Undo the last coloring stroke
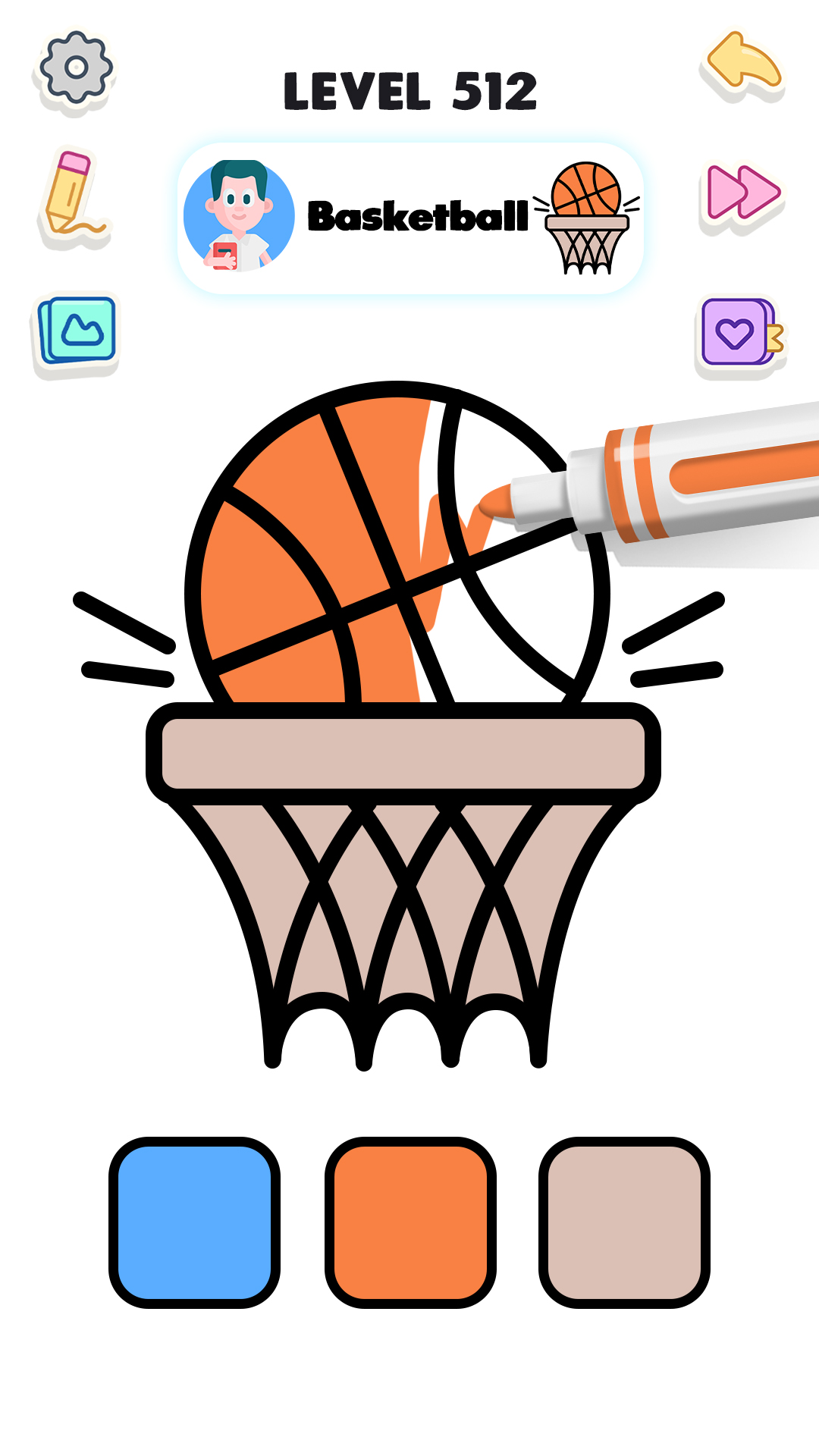The image size is (819, 1456). click(x=743, y=65)
